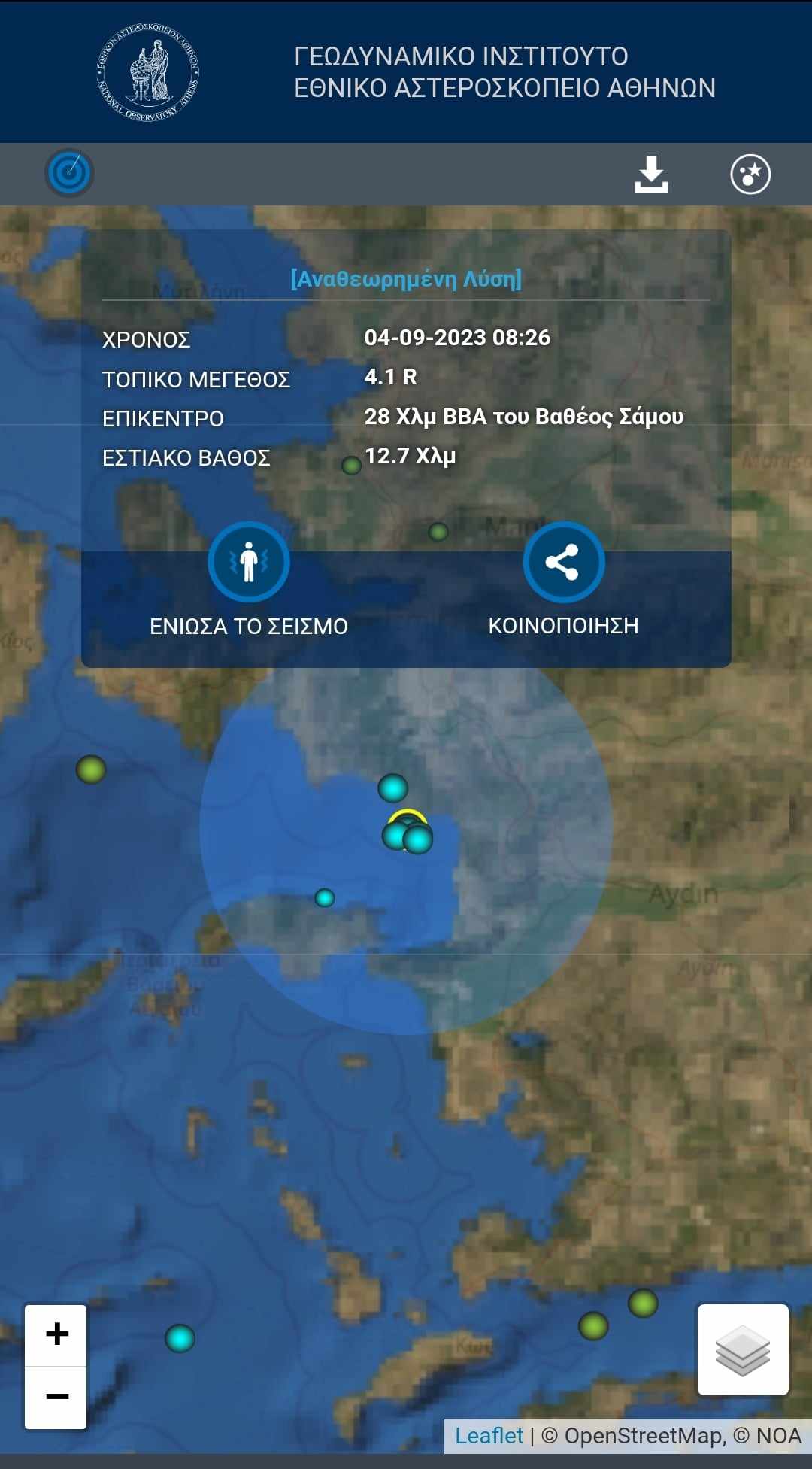Viewport: 812px width, 1469px height.
Task: Zoom out of the map
Action: coord(56,1397)
